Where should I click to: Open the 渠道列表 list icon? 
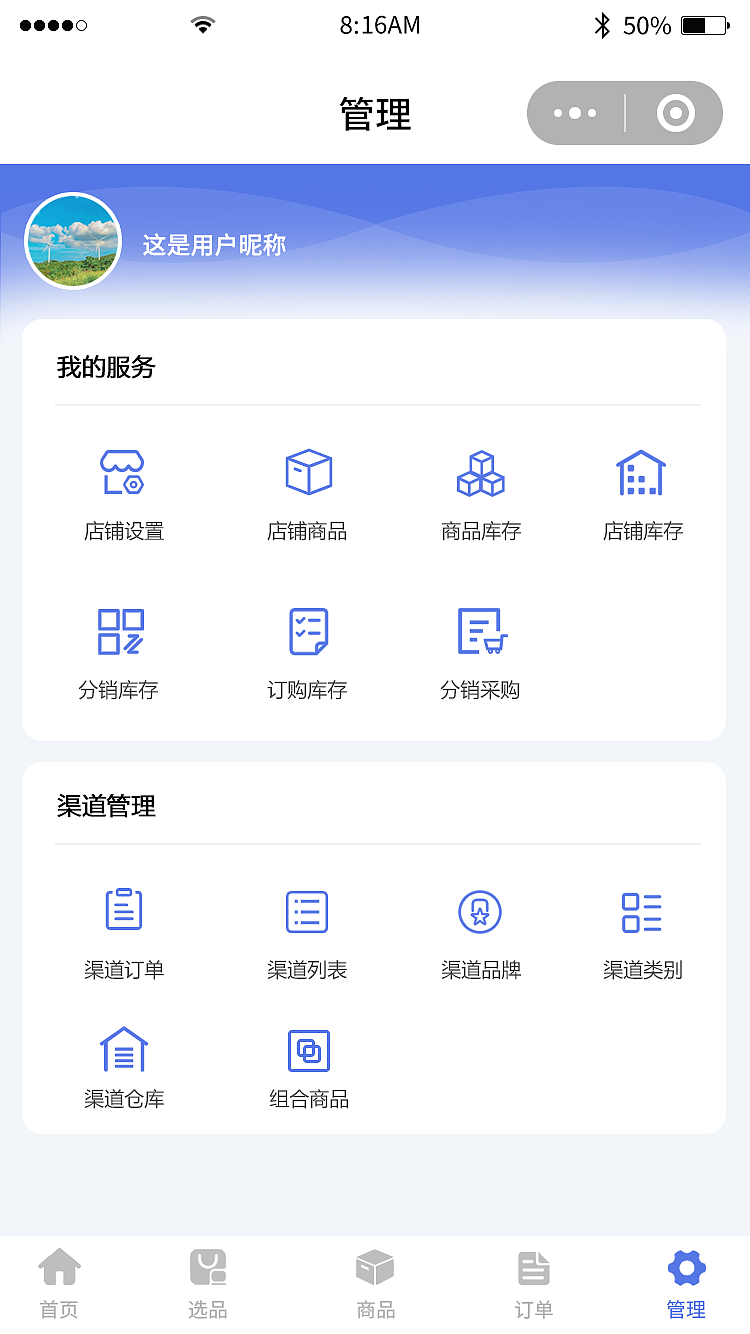click(307, 911)
